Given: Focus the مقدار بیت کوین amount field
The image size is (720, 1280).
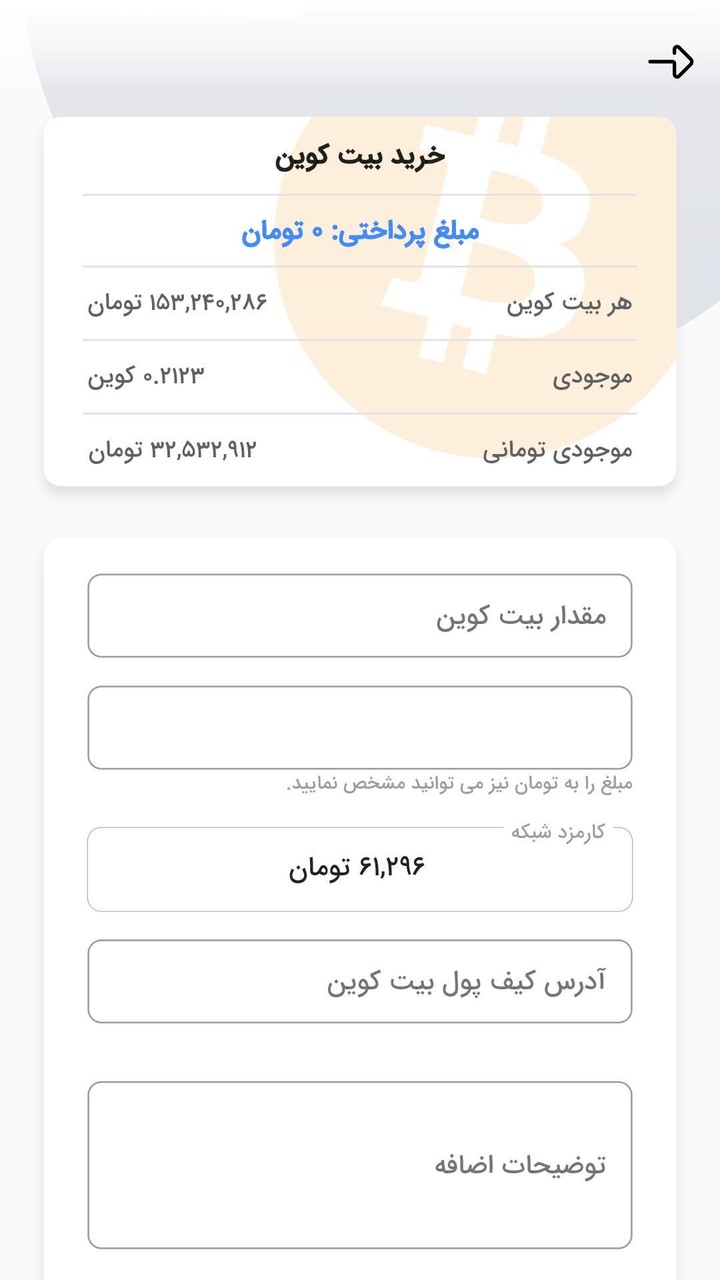Looking at the screenshot, I should 360,615.
